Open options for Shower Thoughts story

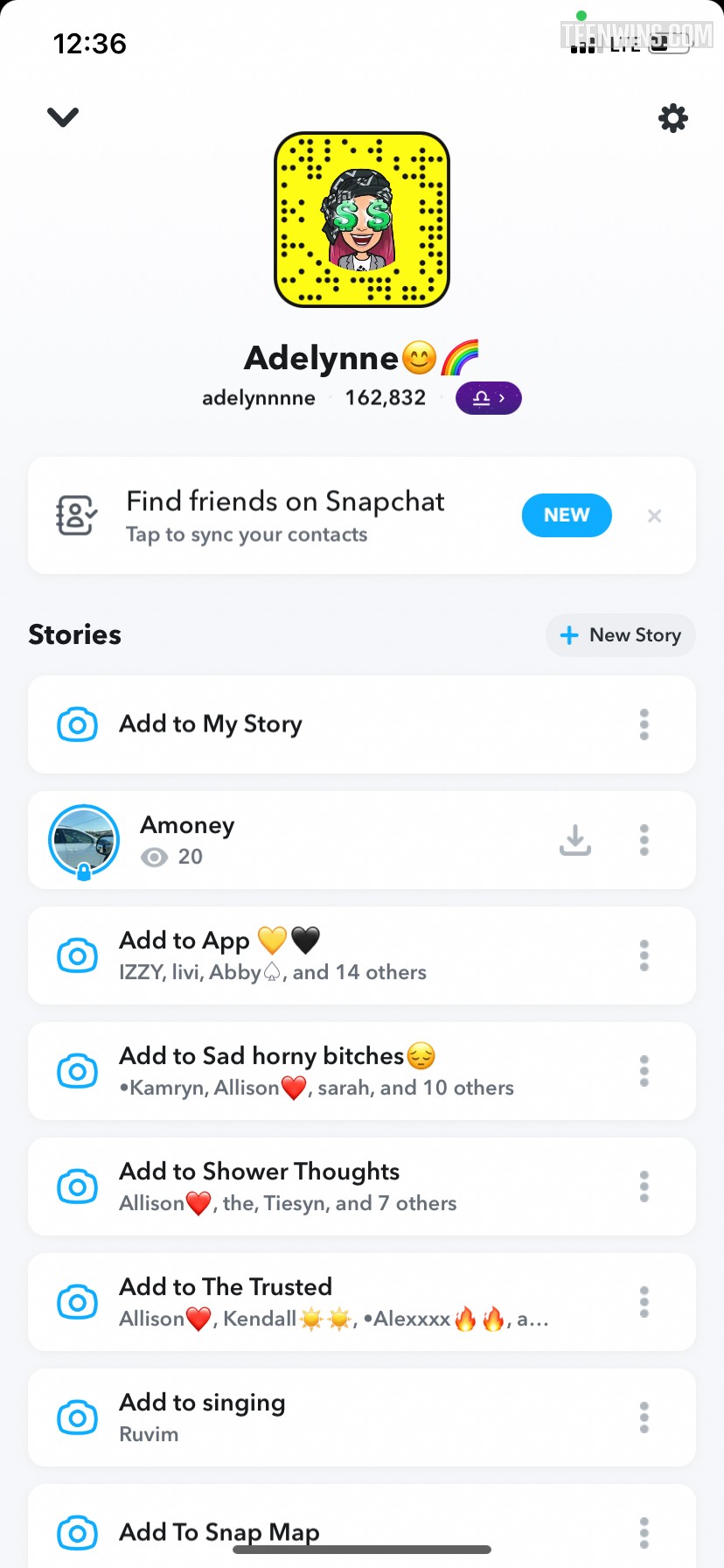click(644, 1186)
